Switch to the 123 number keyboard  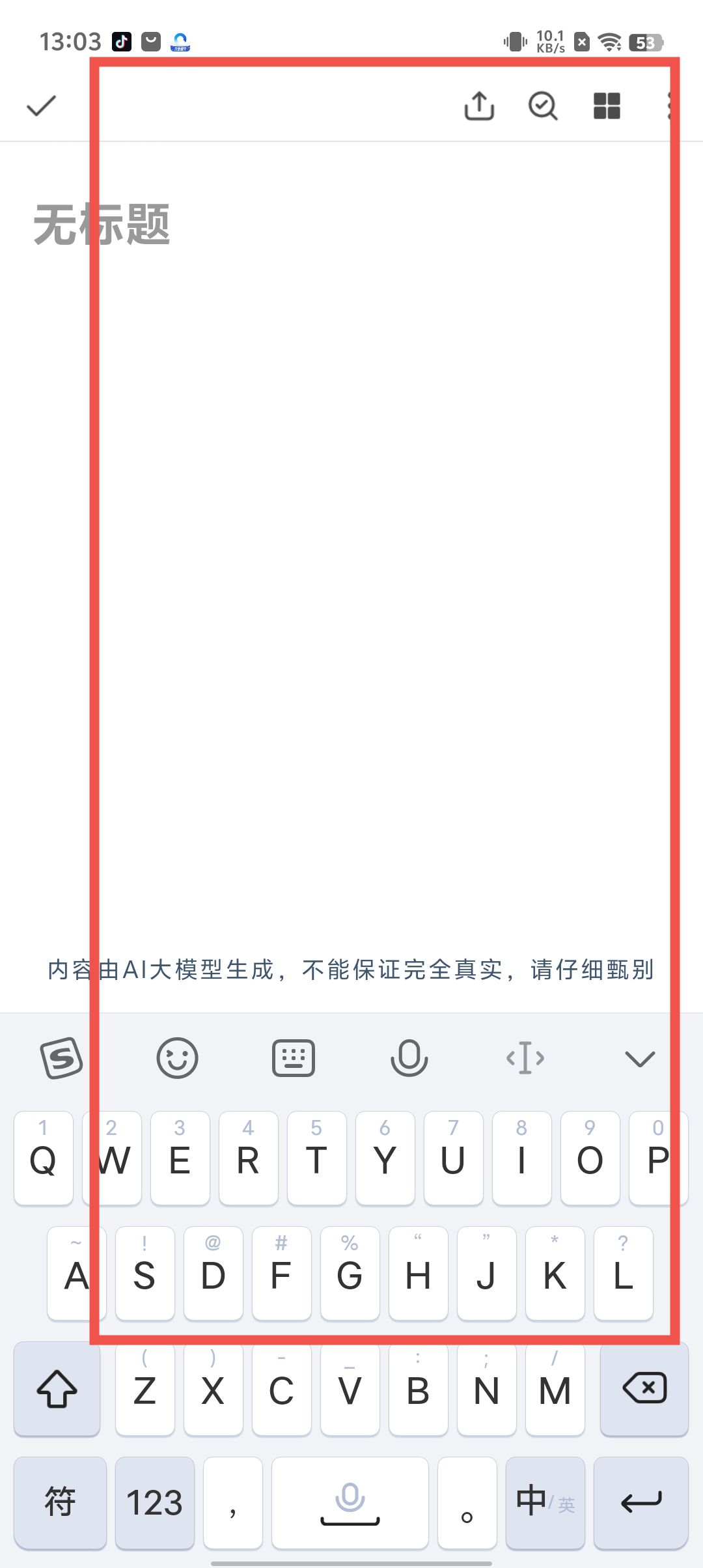(154, 1502)
